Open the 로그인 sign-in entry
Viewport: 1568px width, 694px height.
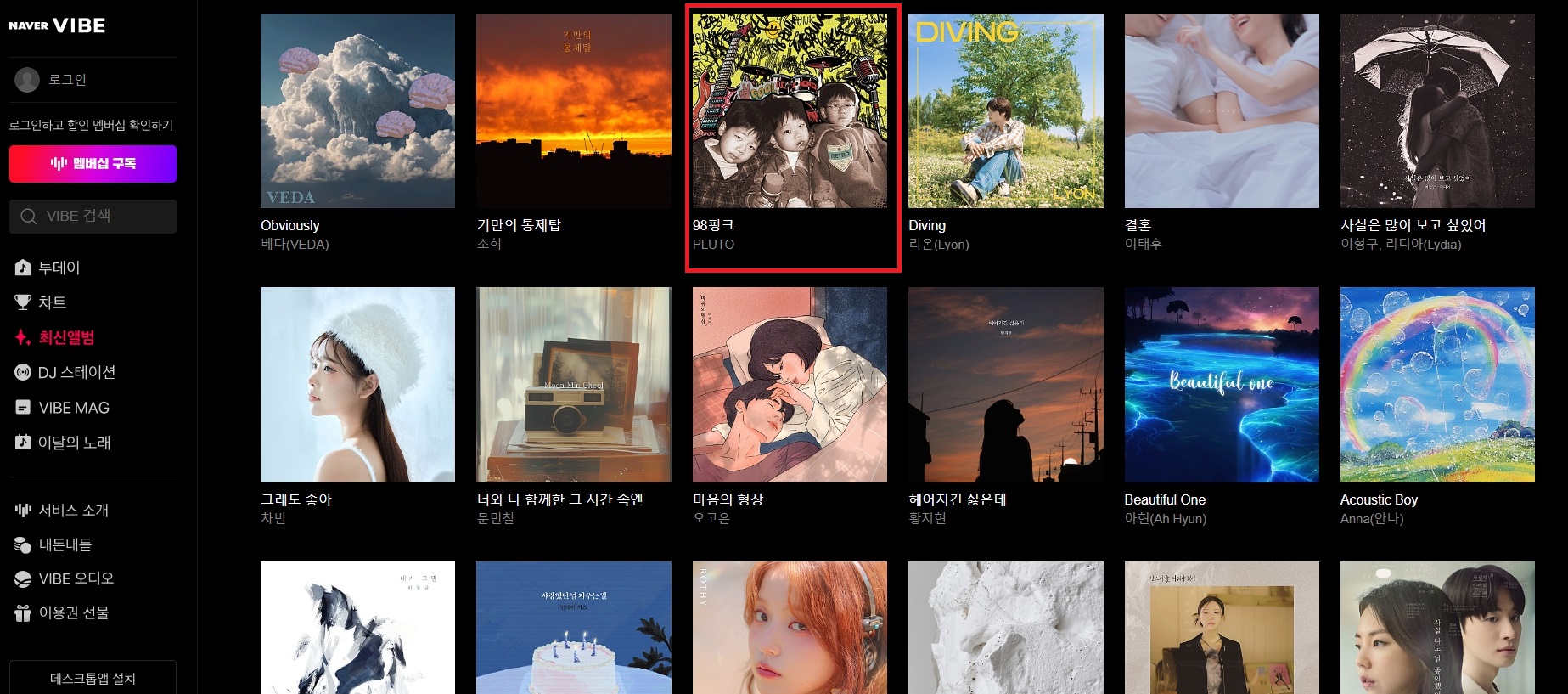point(66,80)
